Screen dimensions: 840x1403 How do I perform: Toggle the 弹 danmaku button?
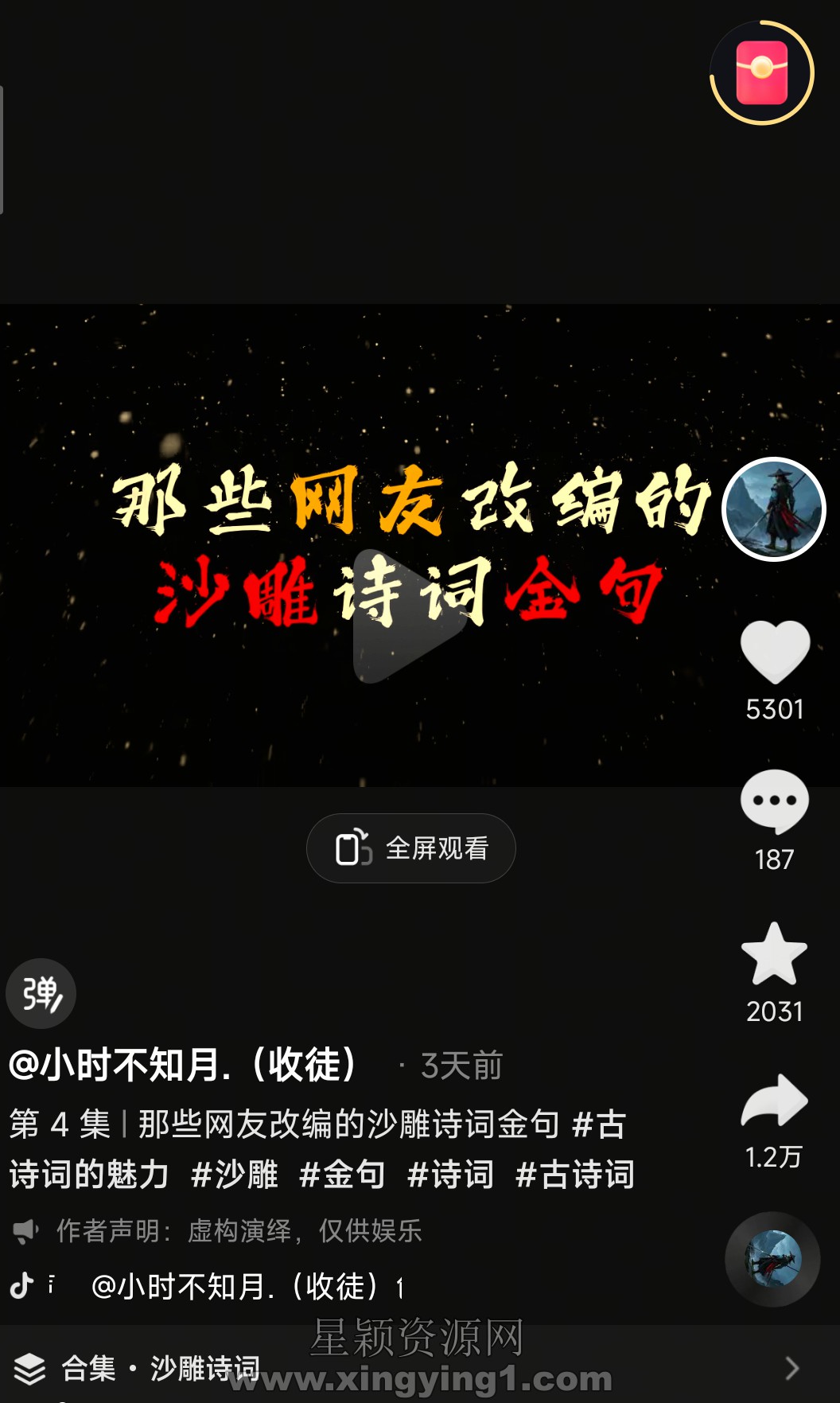click(41, 993)
